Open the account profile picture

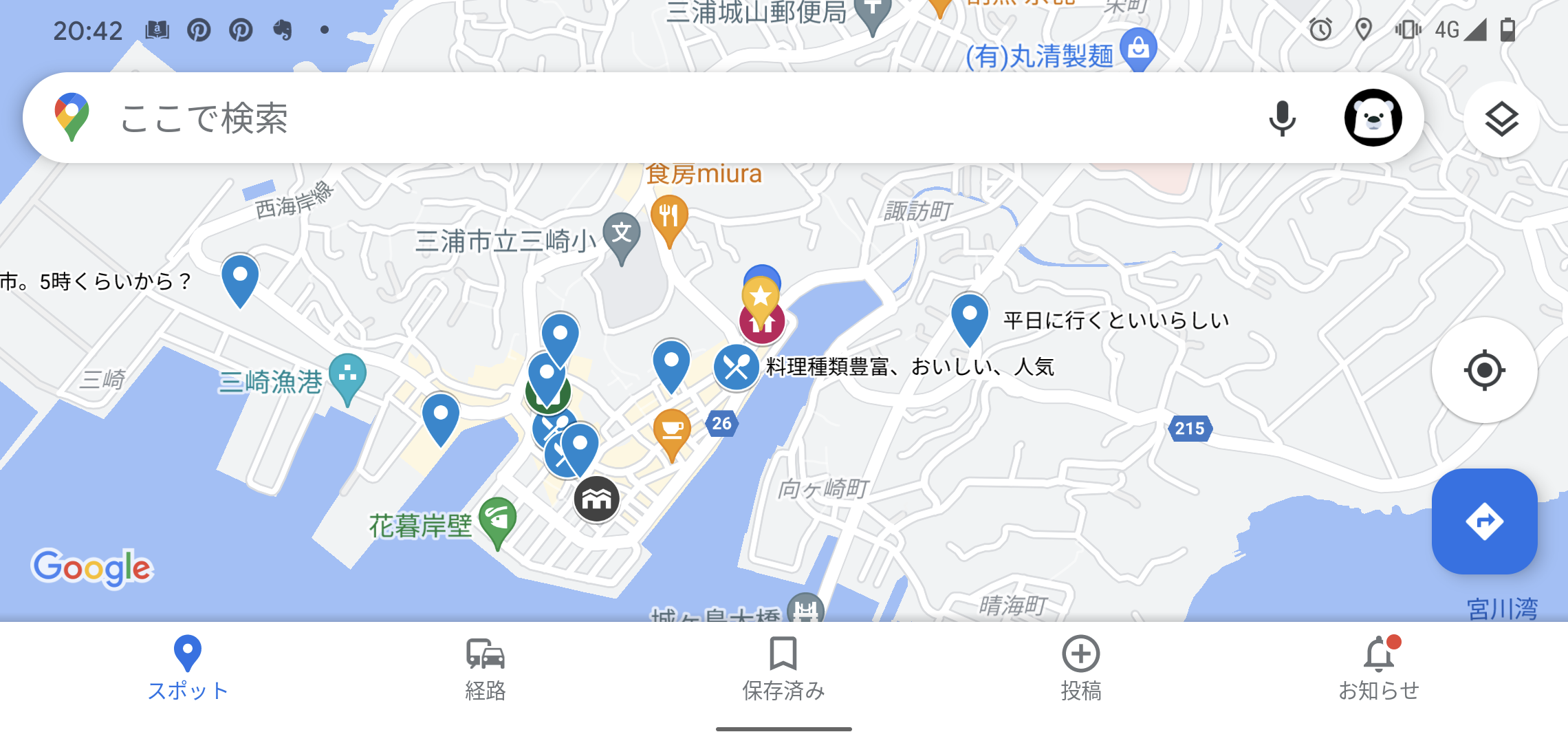(x=1373, y=118)
